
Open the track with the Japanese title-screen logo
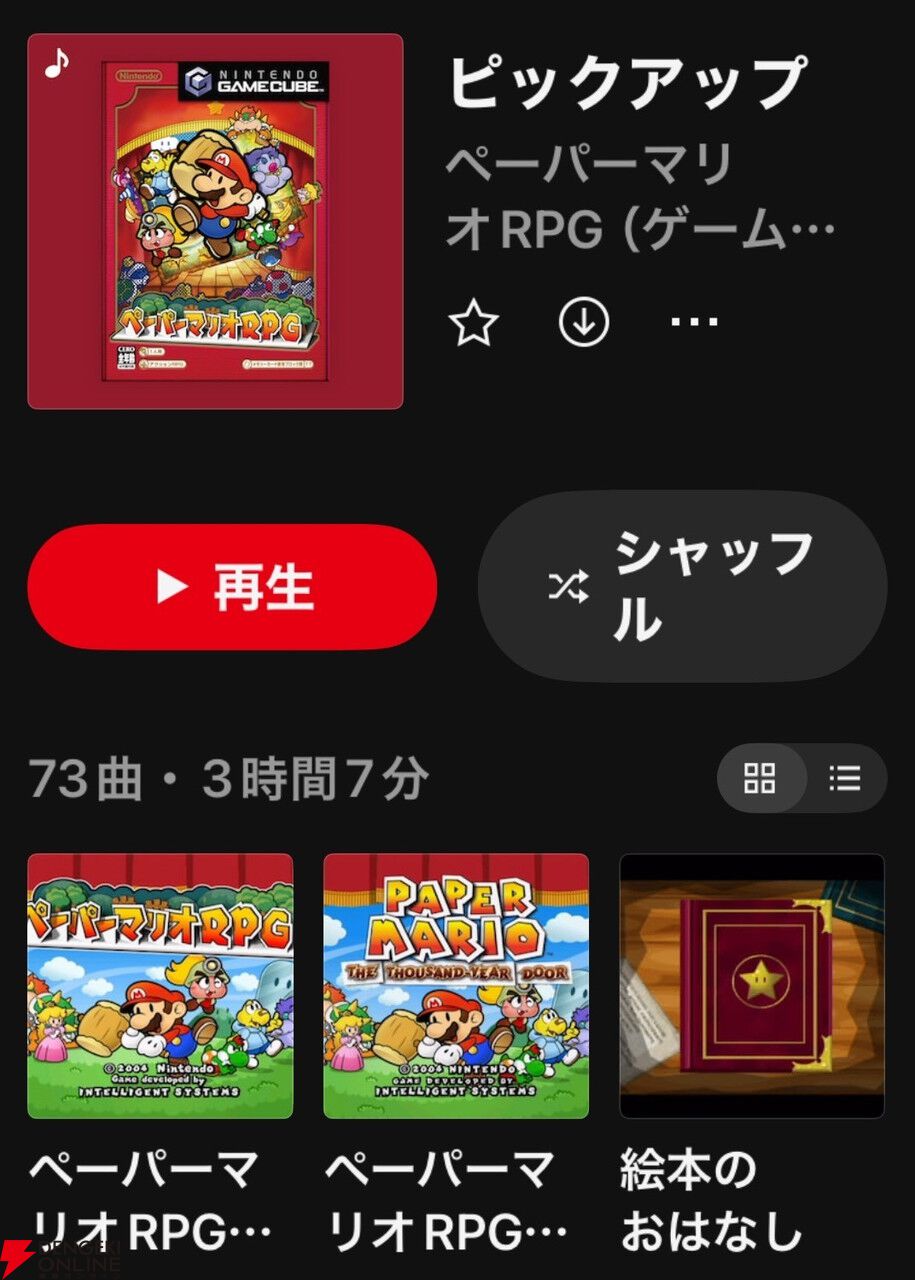[x=160, y=985]
